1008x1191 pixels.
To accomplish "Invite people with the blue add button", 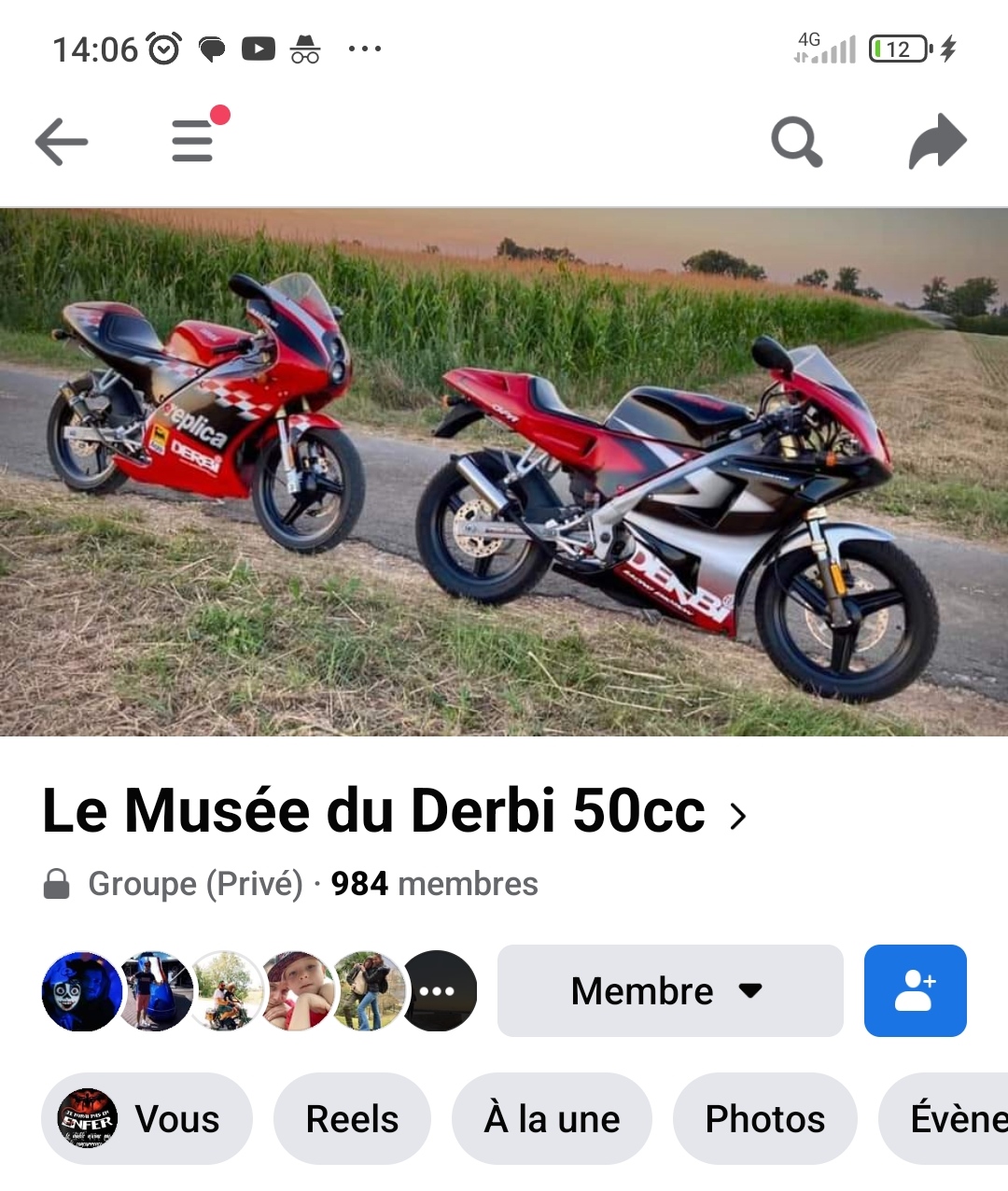I will click(x=915, y=991).
